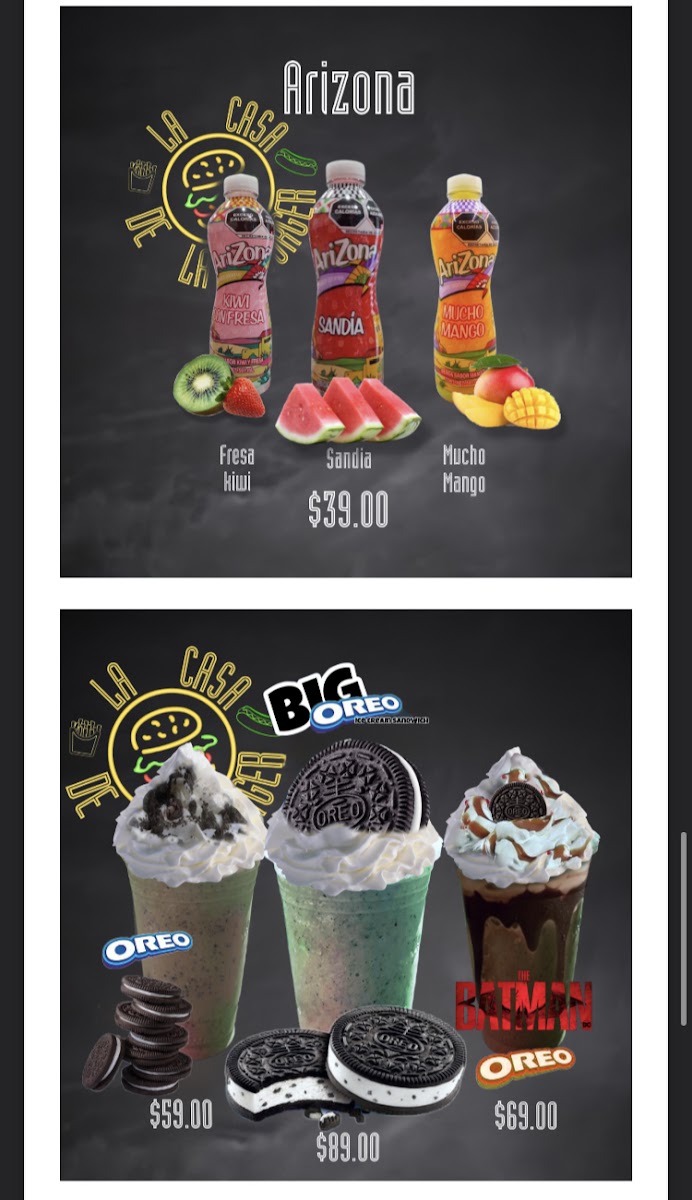The image size is (692, 1200).
Task: Open the Big Oreo frappes menu image
Action: point(346,894)
